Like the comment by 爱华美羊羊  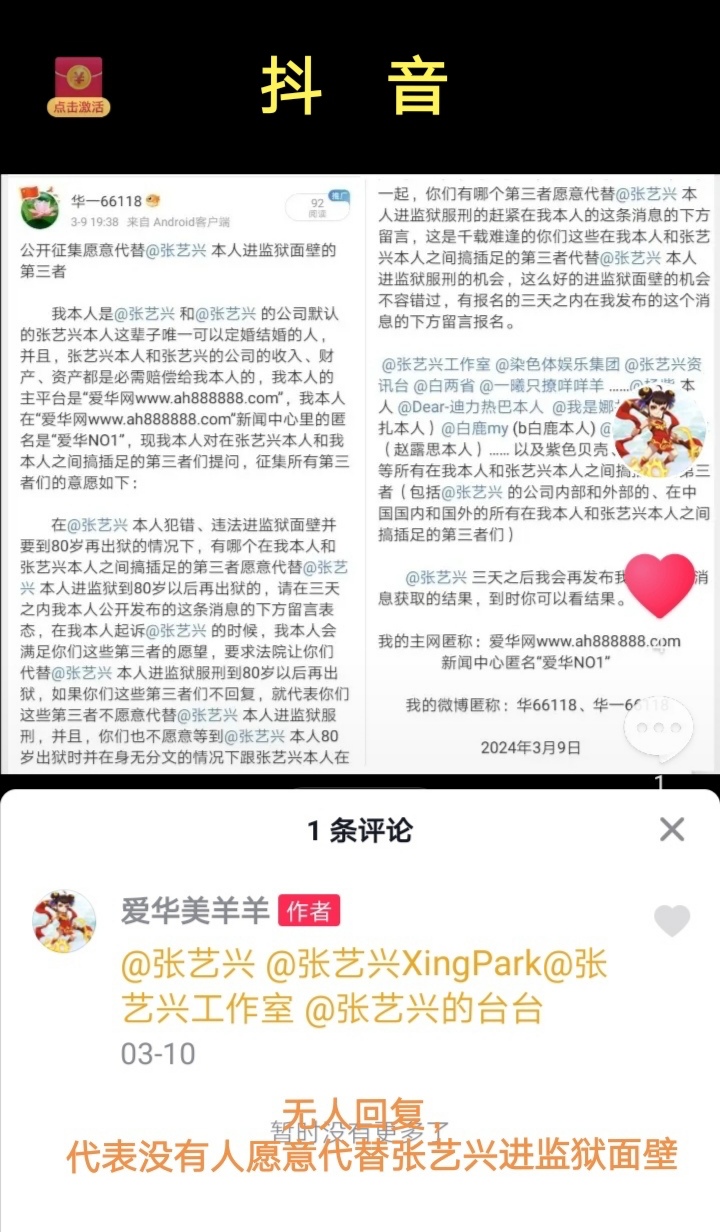click(x=671, y=921)
